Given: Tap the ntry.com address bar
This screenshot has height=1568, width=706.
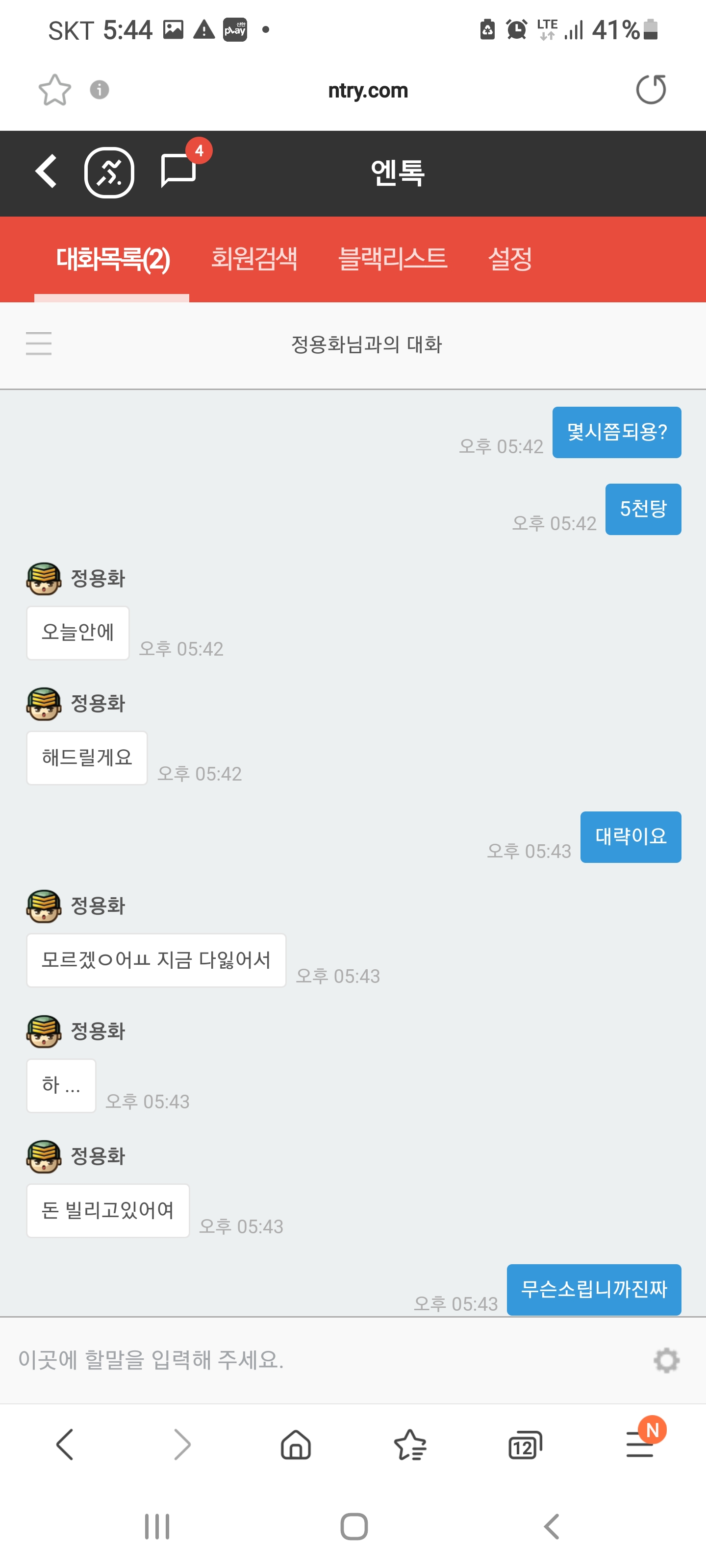Looking at the screenshot, I should point(368,90).
